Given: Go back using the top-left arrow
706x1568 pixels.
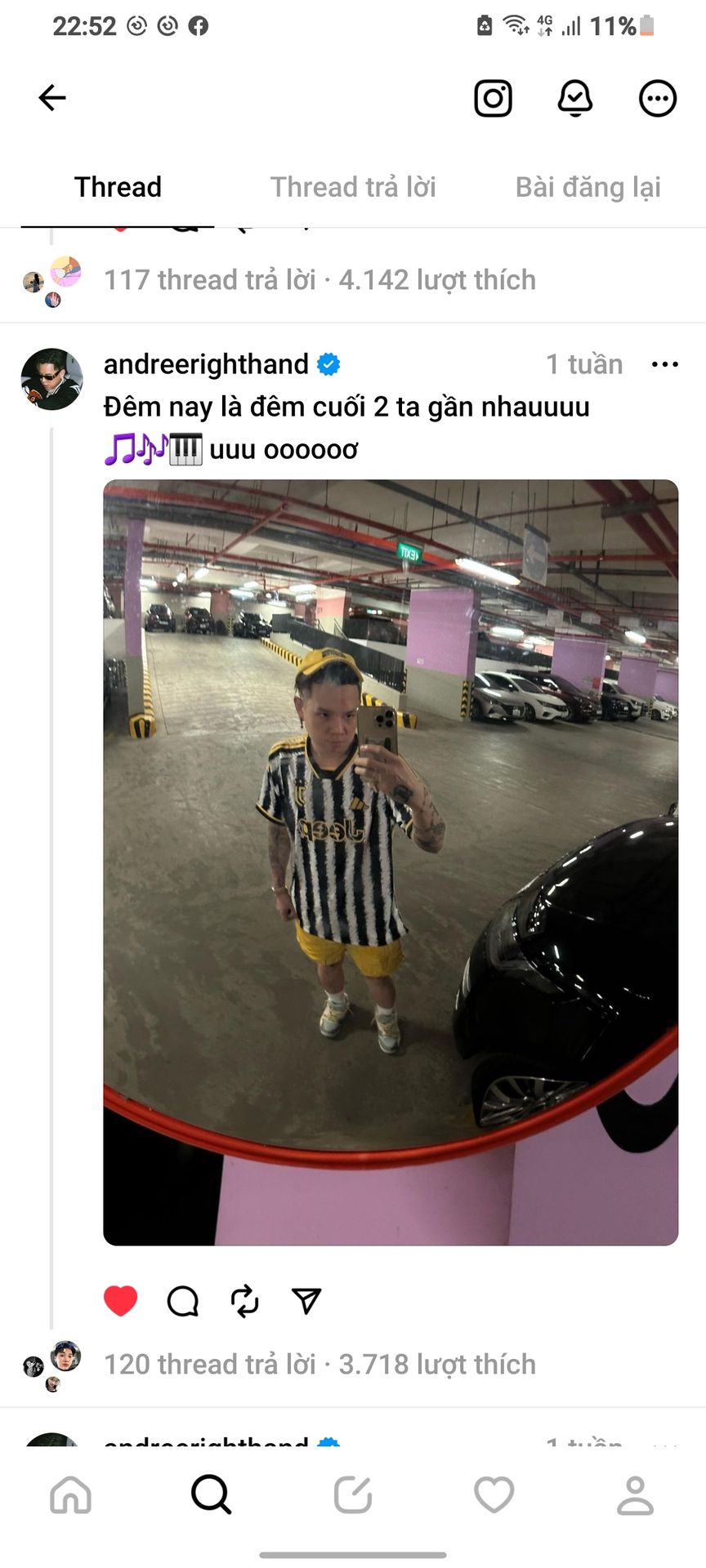Looking at the screenshot, I should [52, 98].
